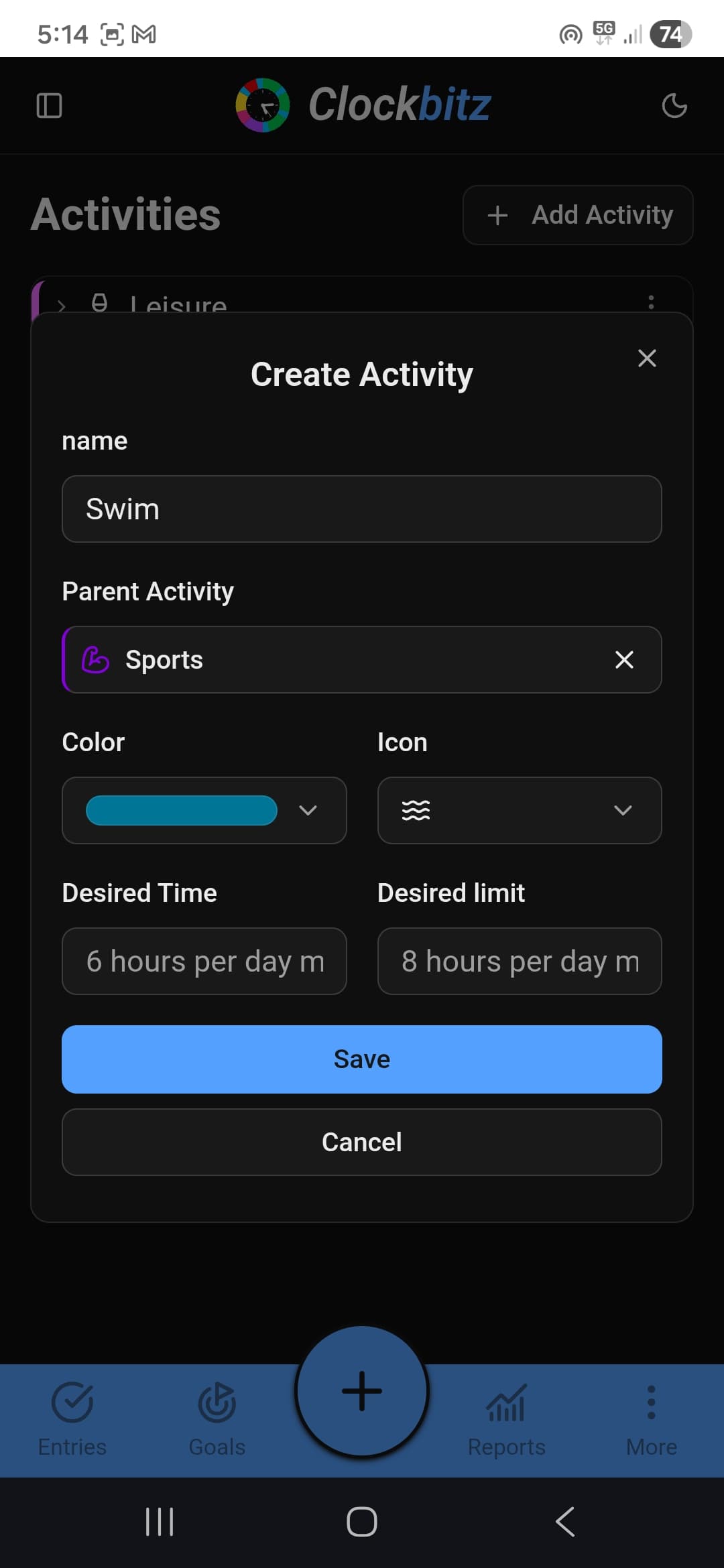Click the Clockbitz clock logo

click(x=263, y=104)
